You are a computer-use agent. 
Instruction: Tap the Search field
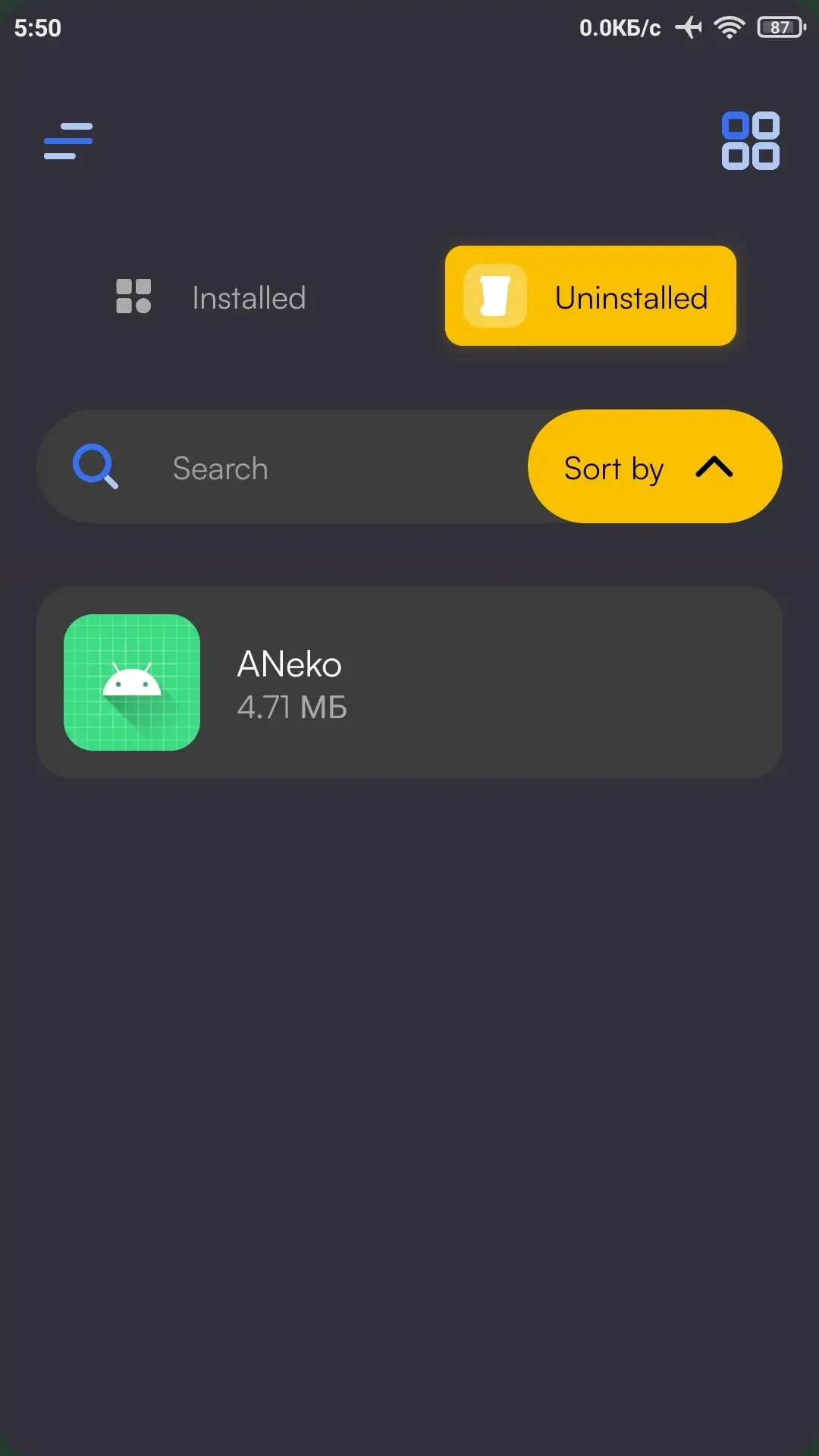point(303,467)
